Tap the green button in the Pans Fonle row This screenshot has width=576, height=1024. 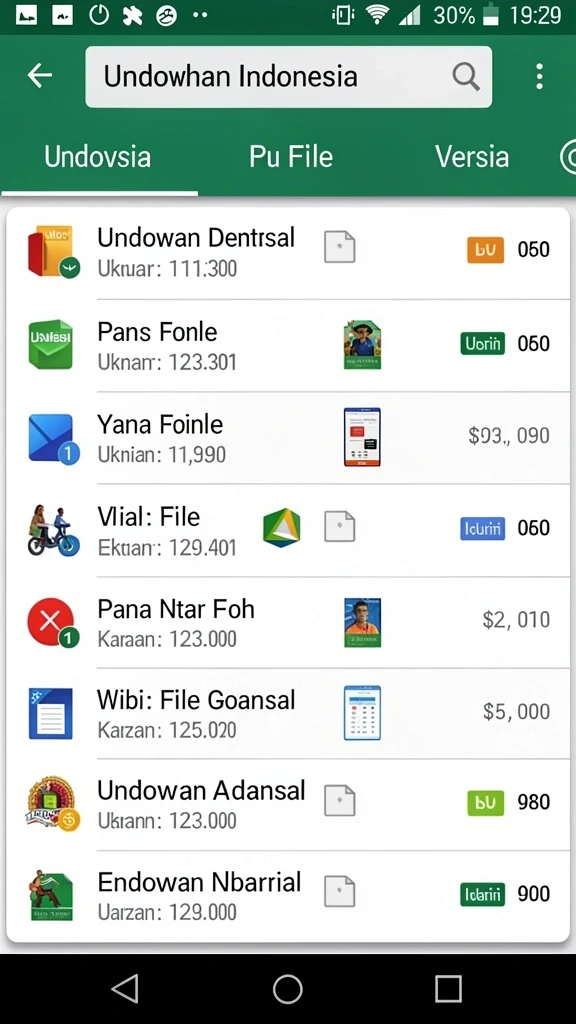pyautogui.click(x=483, y=343)
